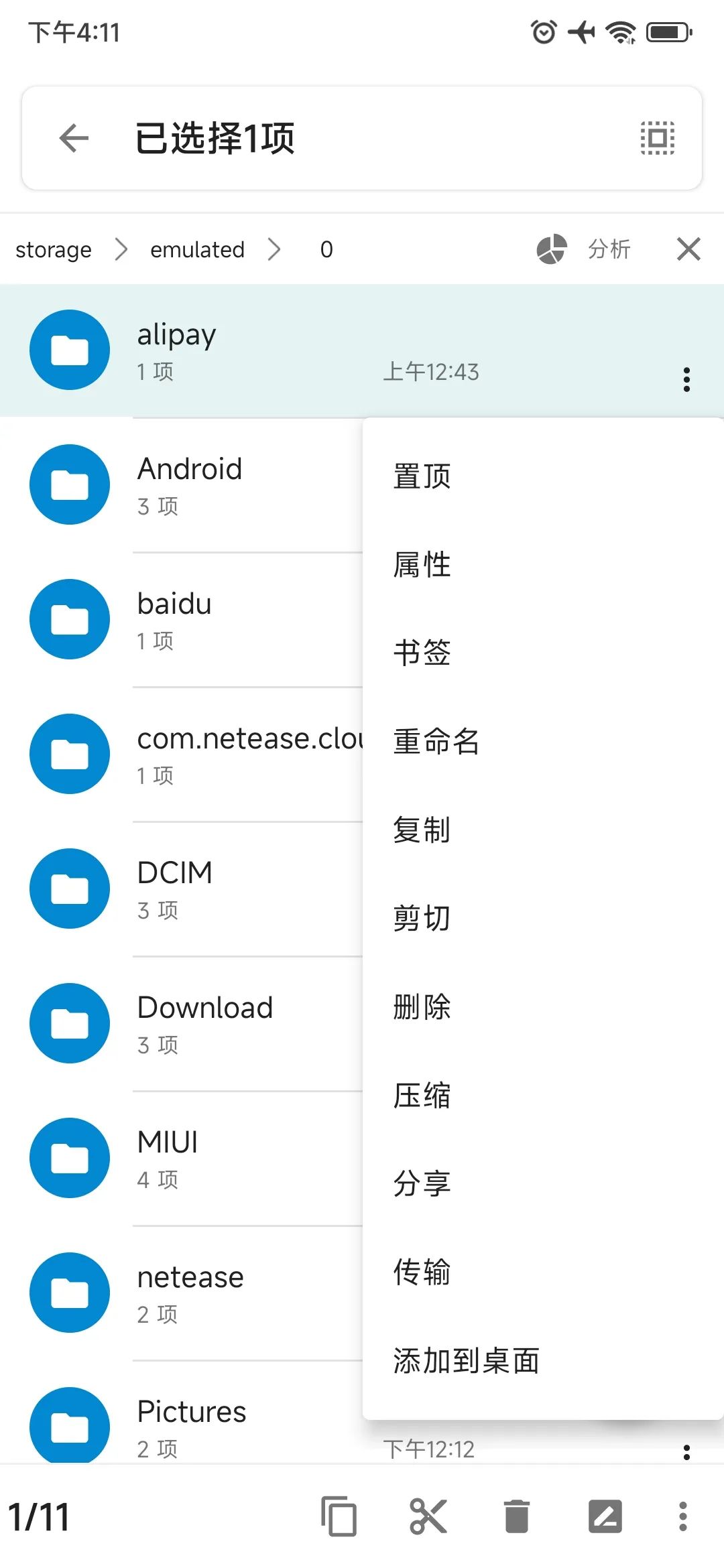This screenshot has height=1568, width=724.
Task: Choose 剪切 from the context menu
Action: pyautogui.click(x=543, y=918)
